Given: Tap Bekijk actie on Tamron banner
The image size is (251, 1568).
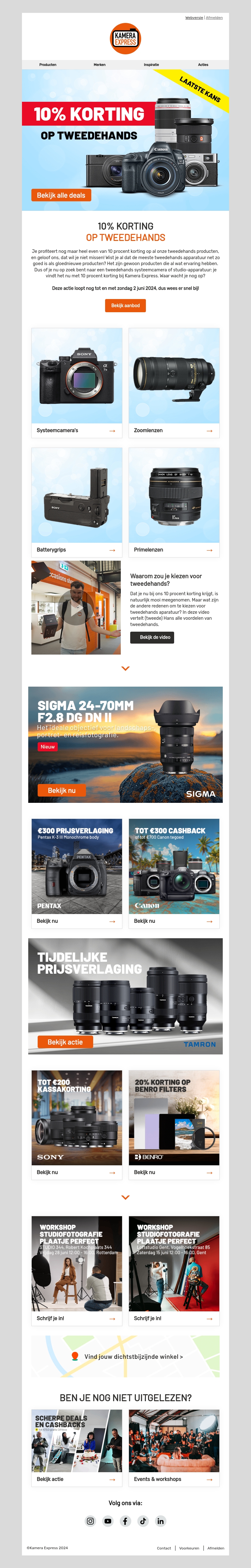Looking at the screenshot, I should click(65, 1042).
